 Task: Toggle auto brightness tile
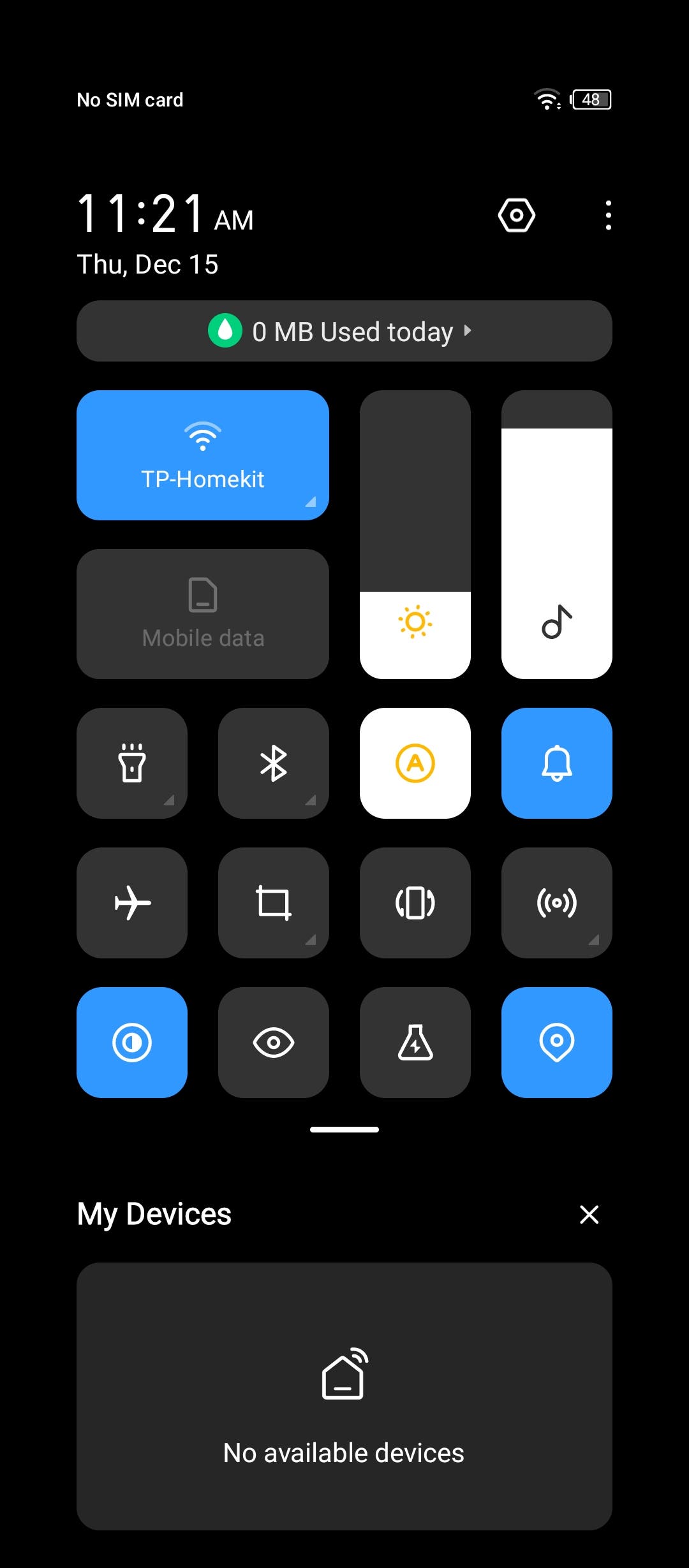415,763
